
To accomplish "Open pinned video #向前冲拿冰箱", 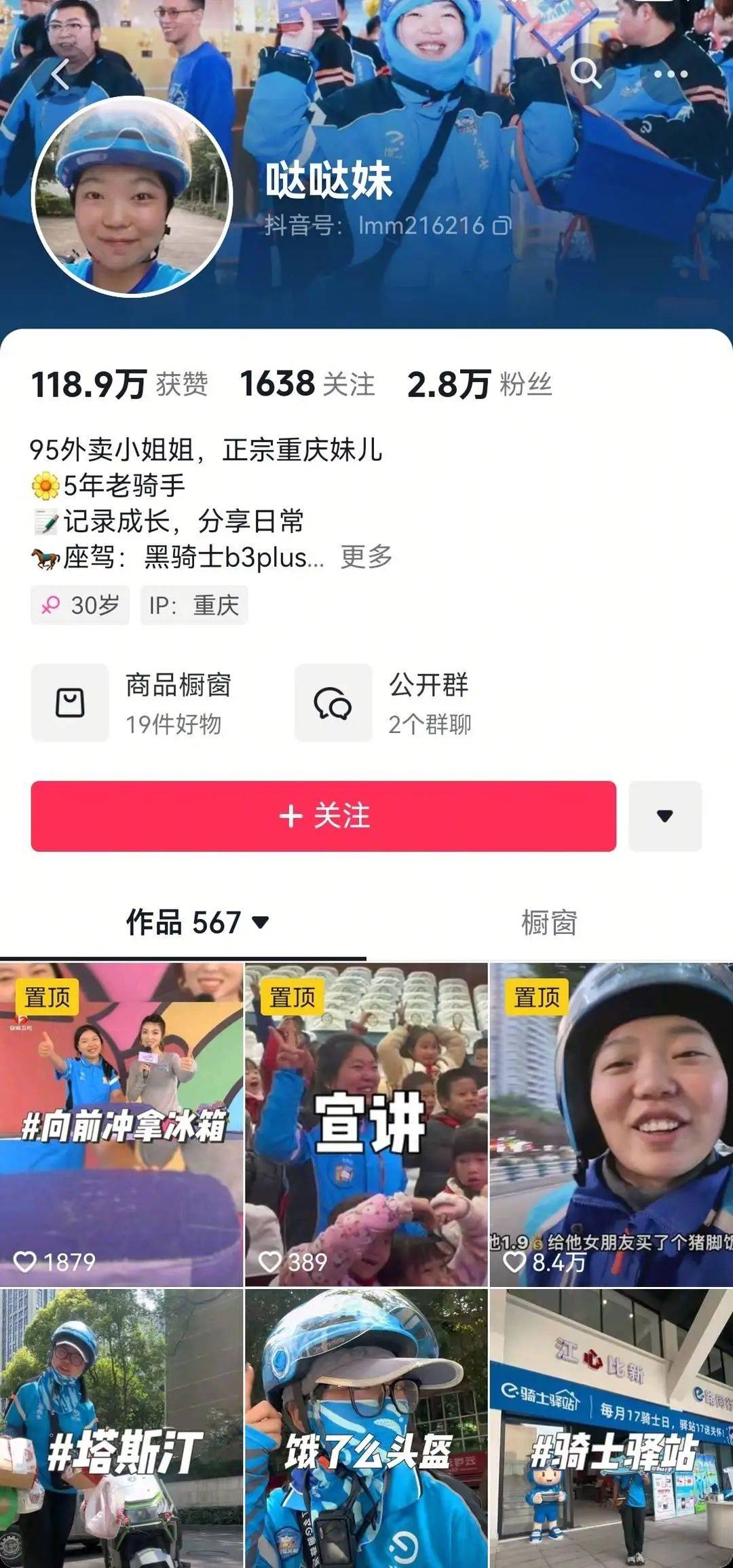I will tap(121, 1124).
